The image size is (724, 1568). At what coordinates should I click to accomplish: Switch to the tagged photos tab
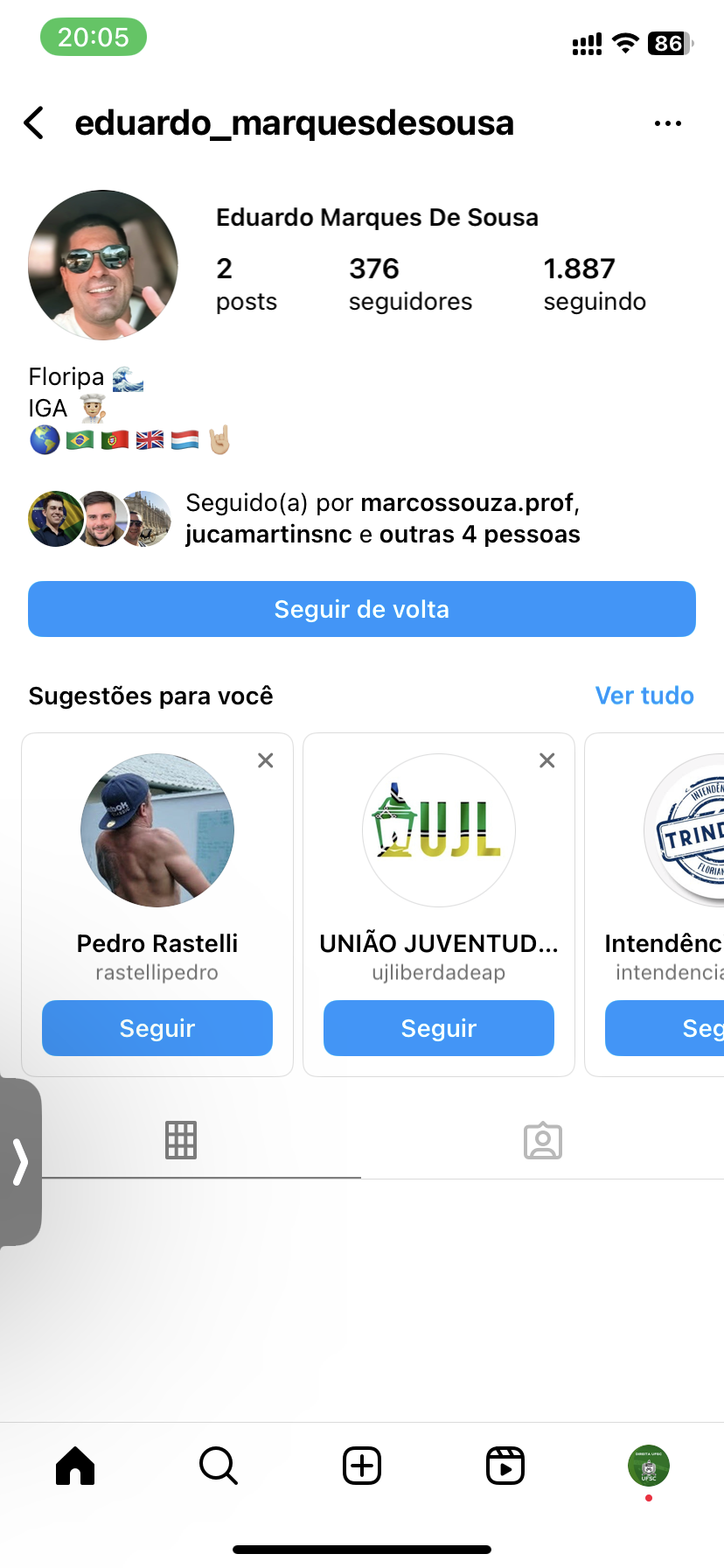point(542,1140)
